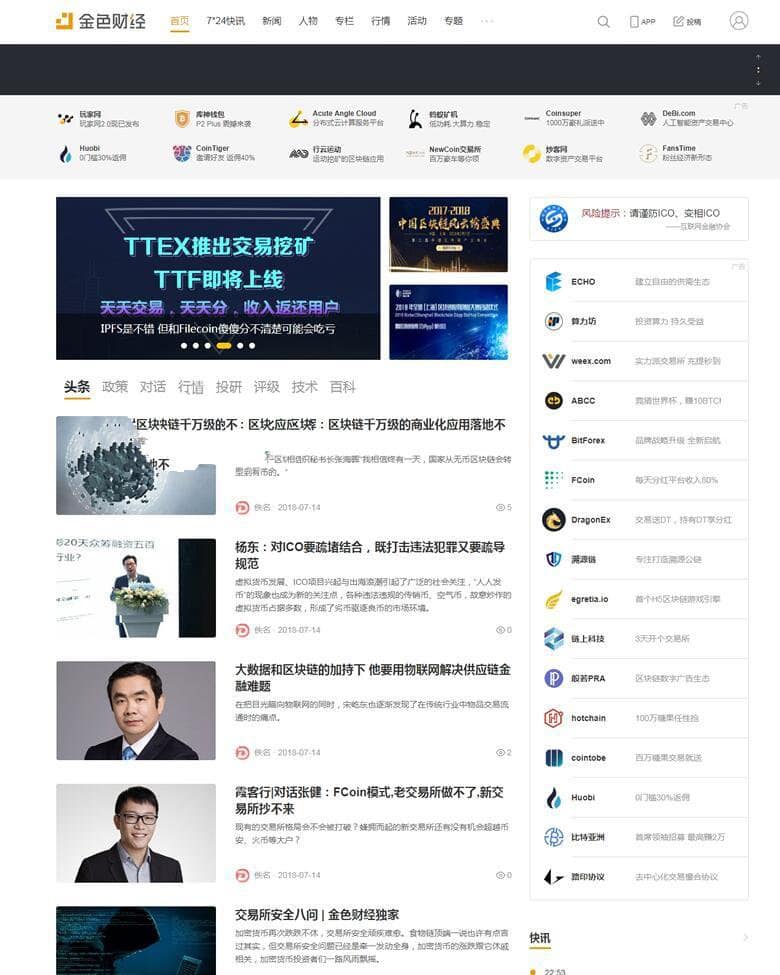Open the TTEX trading mining banner
This screenshot has height=975, width=780.
click(218, 277)
